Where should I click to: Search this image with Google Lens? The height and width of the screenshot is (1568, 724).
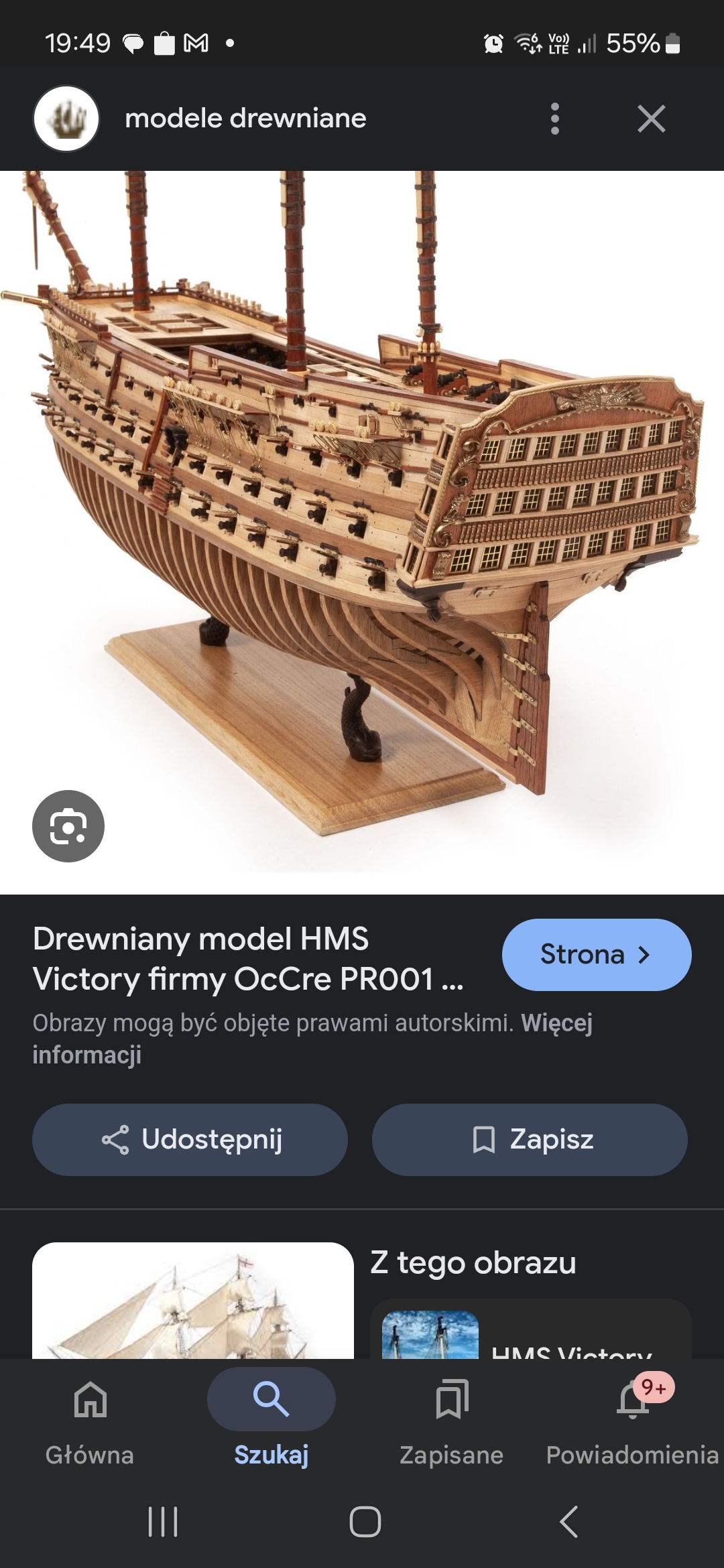pyautogui.click(x=68, y=826)
